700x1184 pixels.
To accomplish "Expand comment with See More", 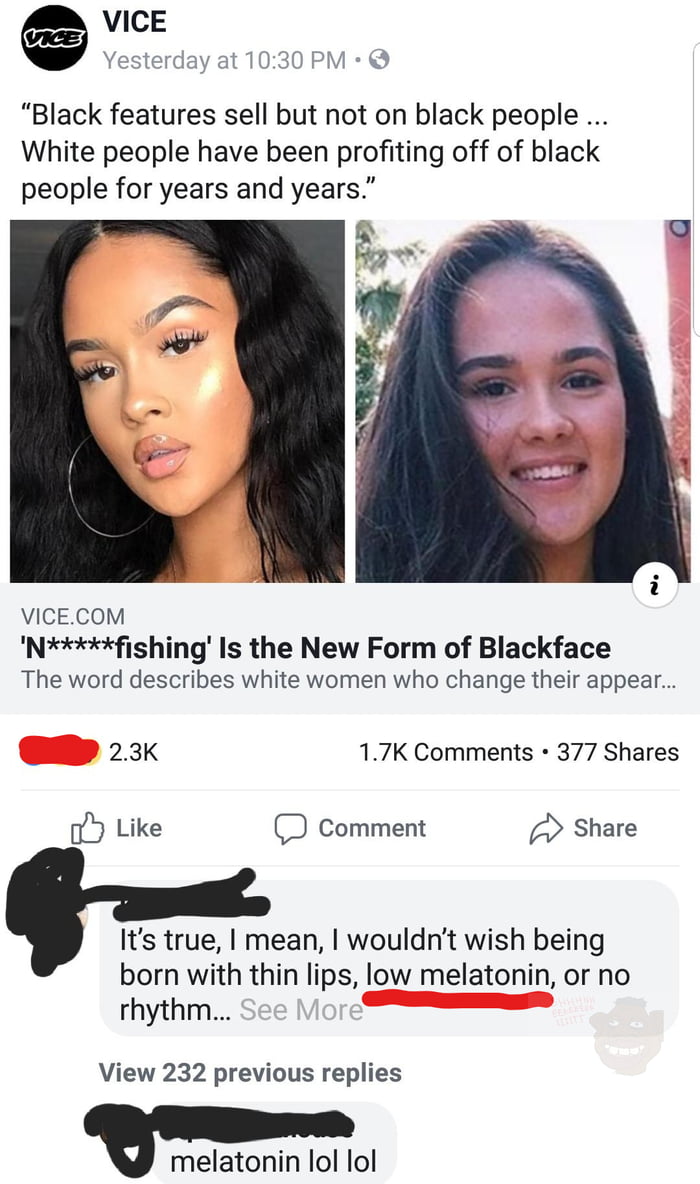I will pos(301,1010).
